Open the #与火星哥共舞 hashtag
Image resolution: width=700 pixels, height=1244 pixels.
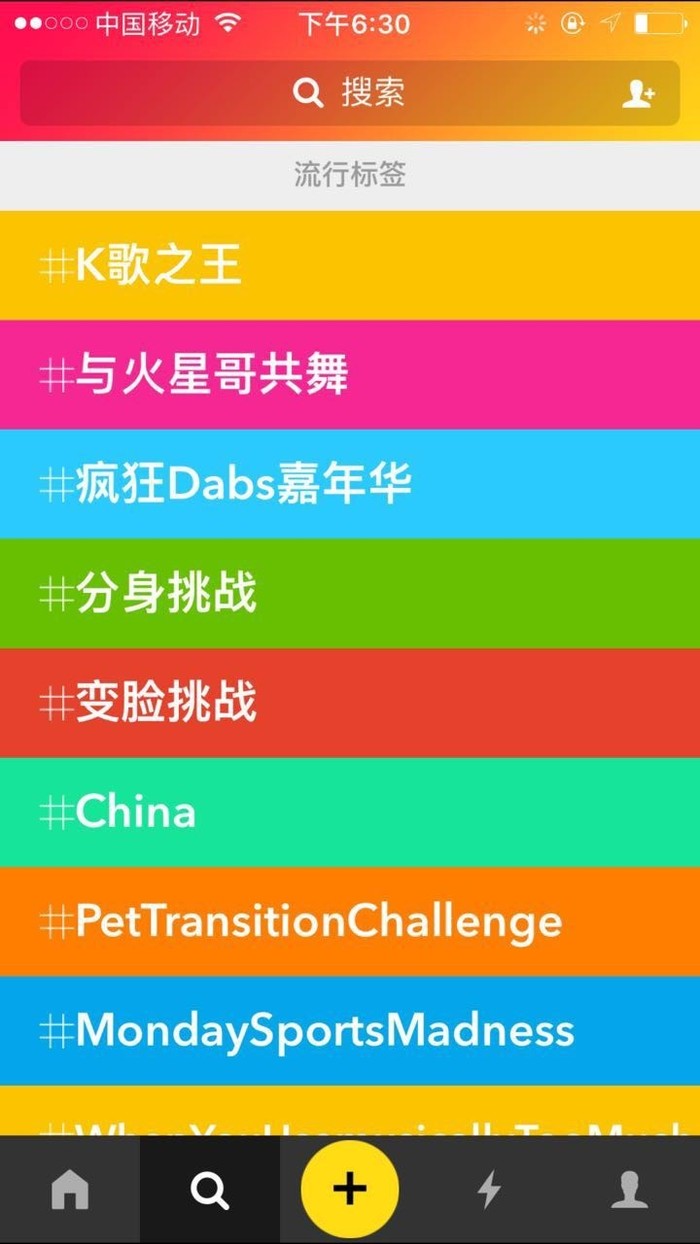[x=350, y=375]
